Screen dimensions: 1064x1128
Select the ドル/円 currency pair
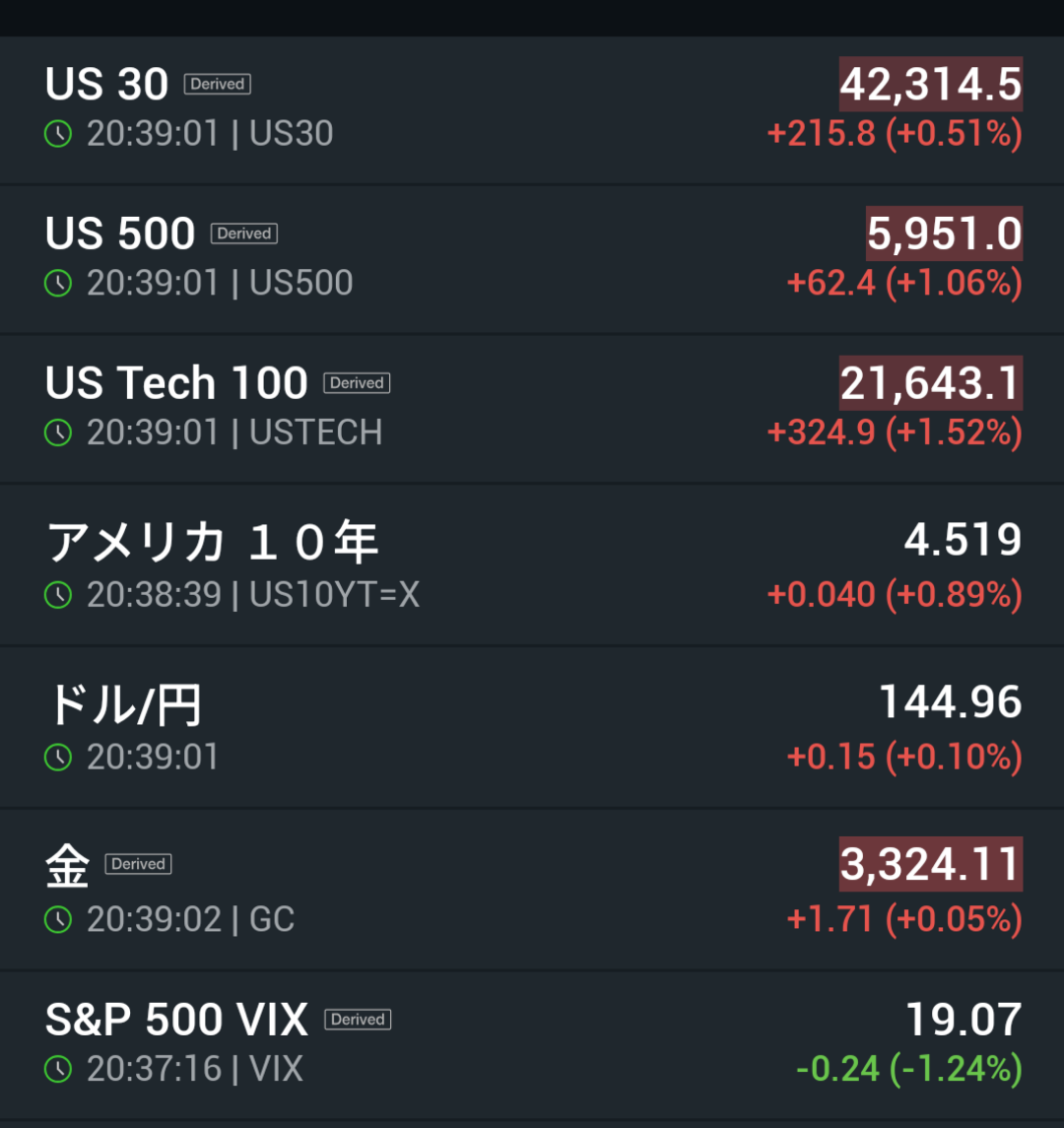coord(532,727)
